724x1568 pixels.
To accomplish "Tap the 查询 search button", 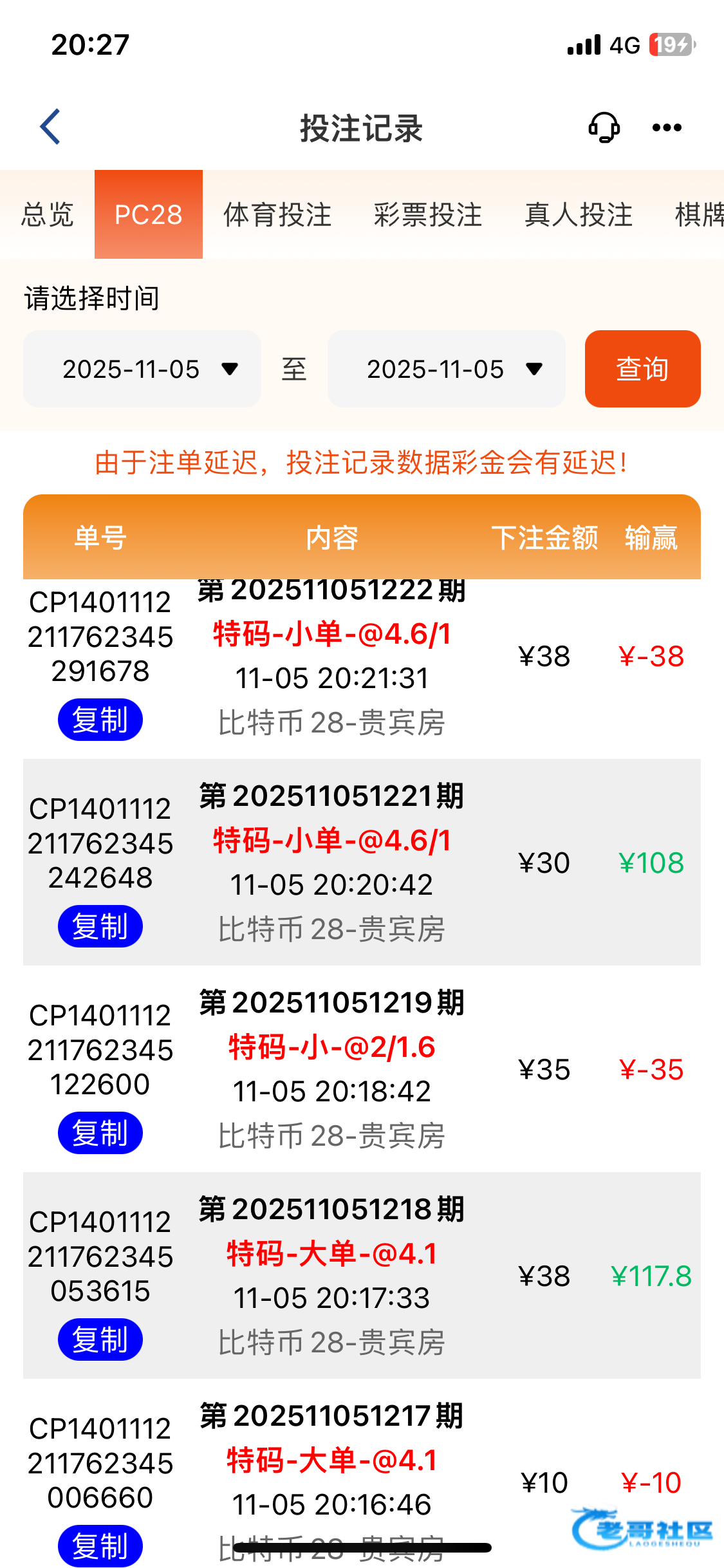I will click(642, 369).
